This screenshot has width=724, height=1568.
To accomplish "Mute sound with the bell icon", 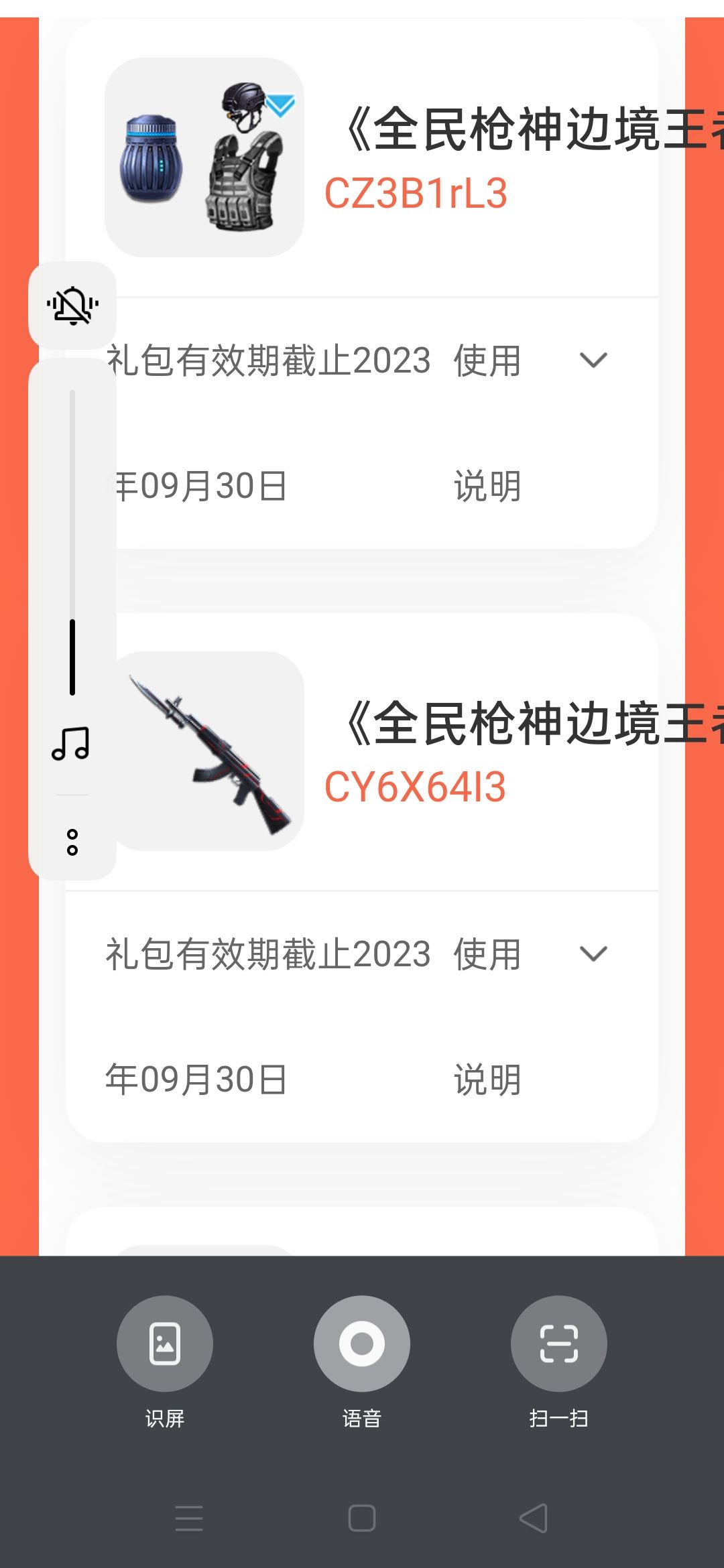I will pyautogui.click(x=72, y=306).
